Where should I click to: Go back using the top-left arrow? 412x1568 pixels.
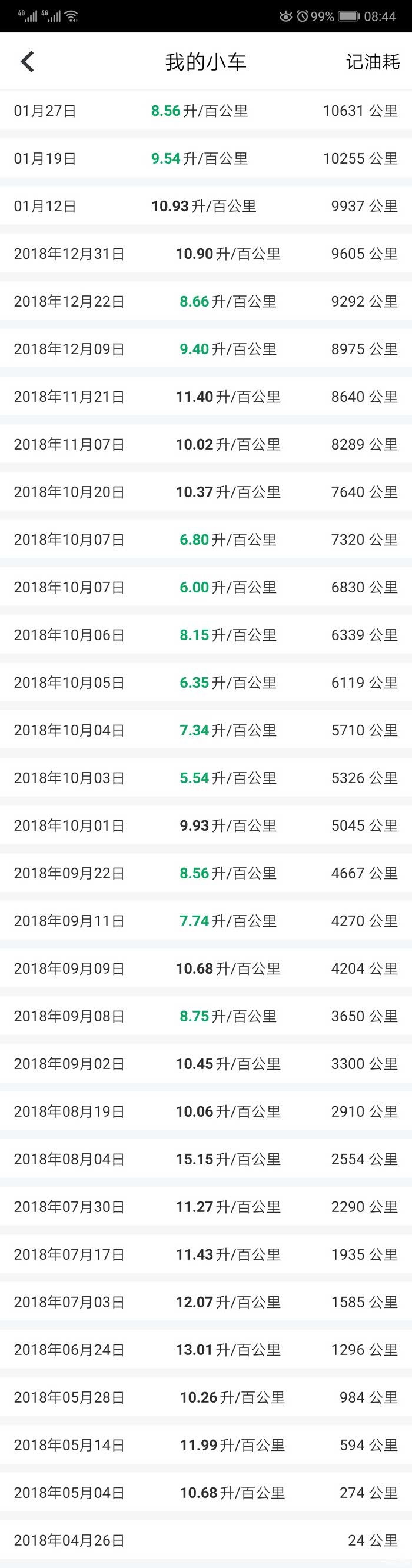pyautogui.click(x=28, y=61)
